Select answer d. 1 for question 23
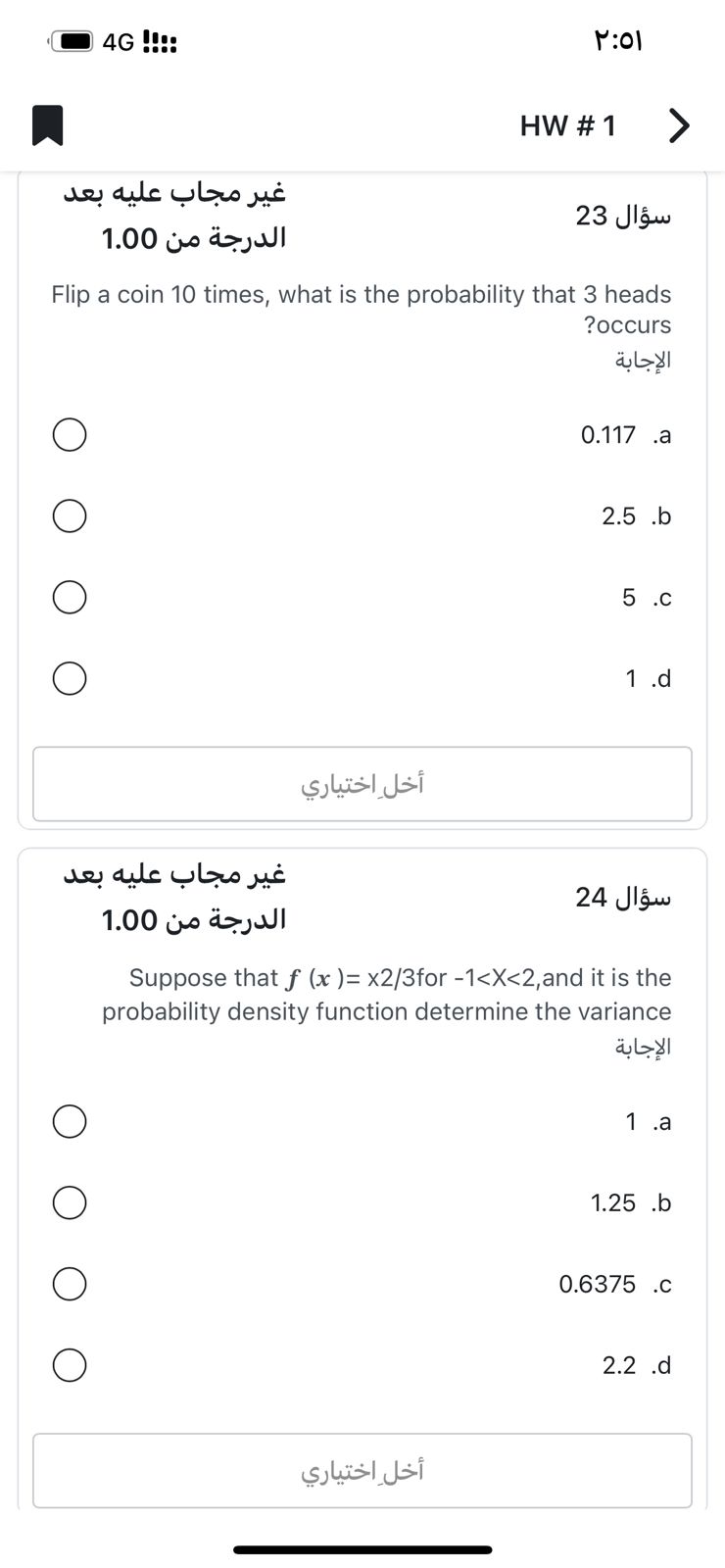Viewport: 725px width, 1568px height. point(69,677)
